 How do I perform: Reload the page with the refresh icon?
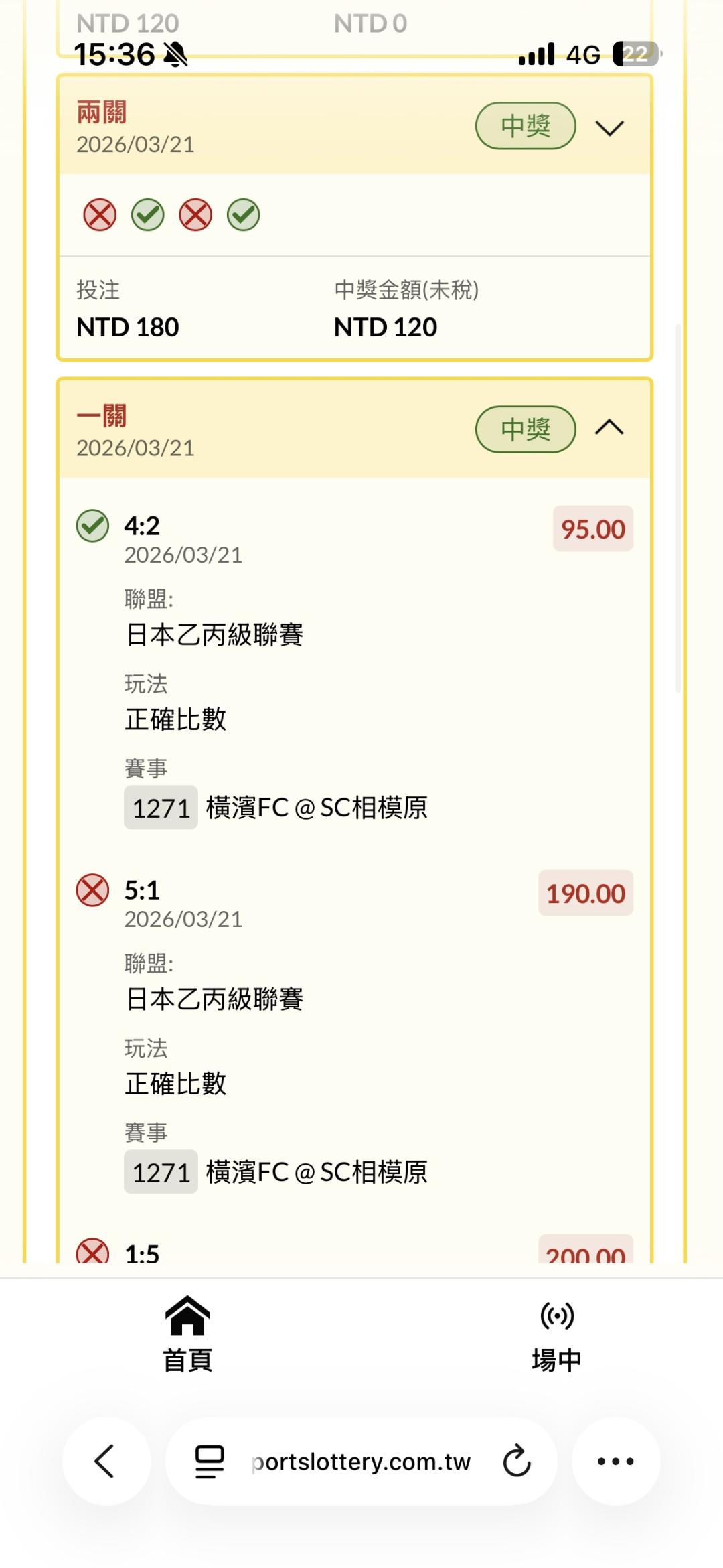pos(517,1461)
